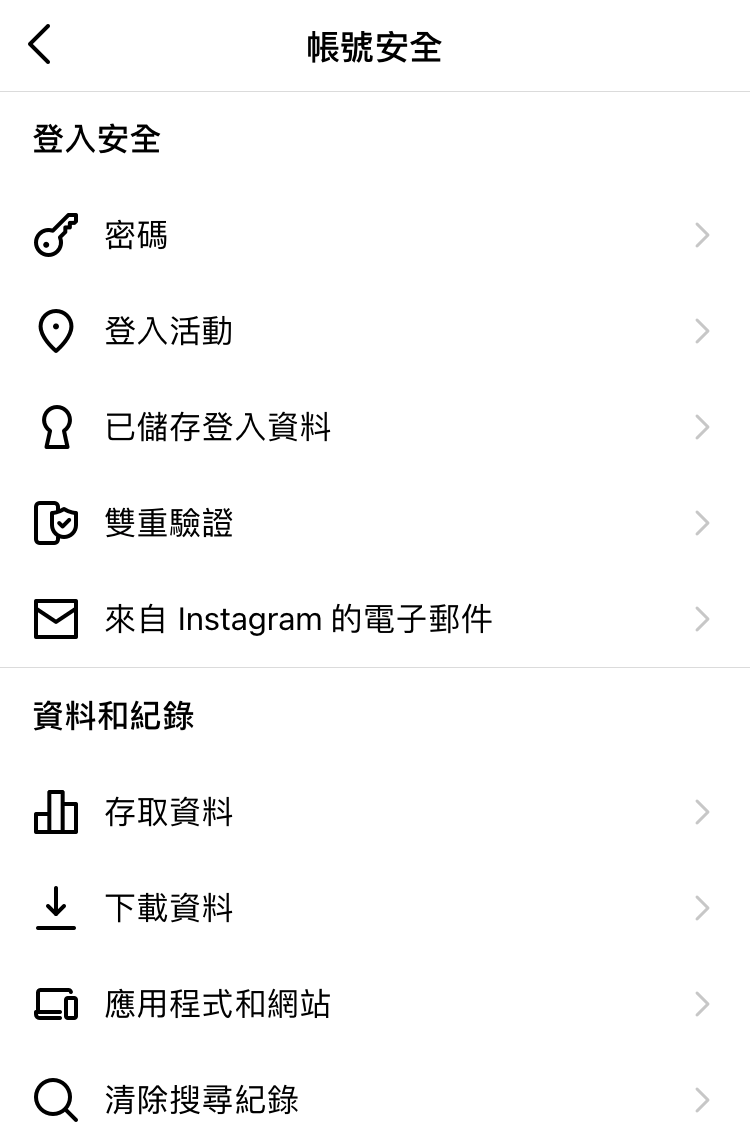This screenshot has width=750, height=1142.
Task: Choose 清除搜尋紀錄
Action: point(201,1100)
